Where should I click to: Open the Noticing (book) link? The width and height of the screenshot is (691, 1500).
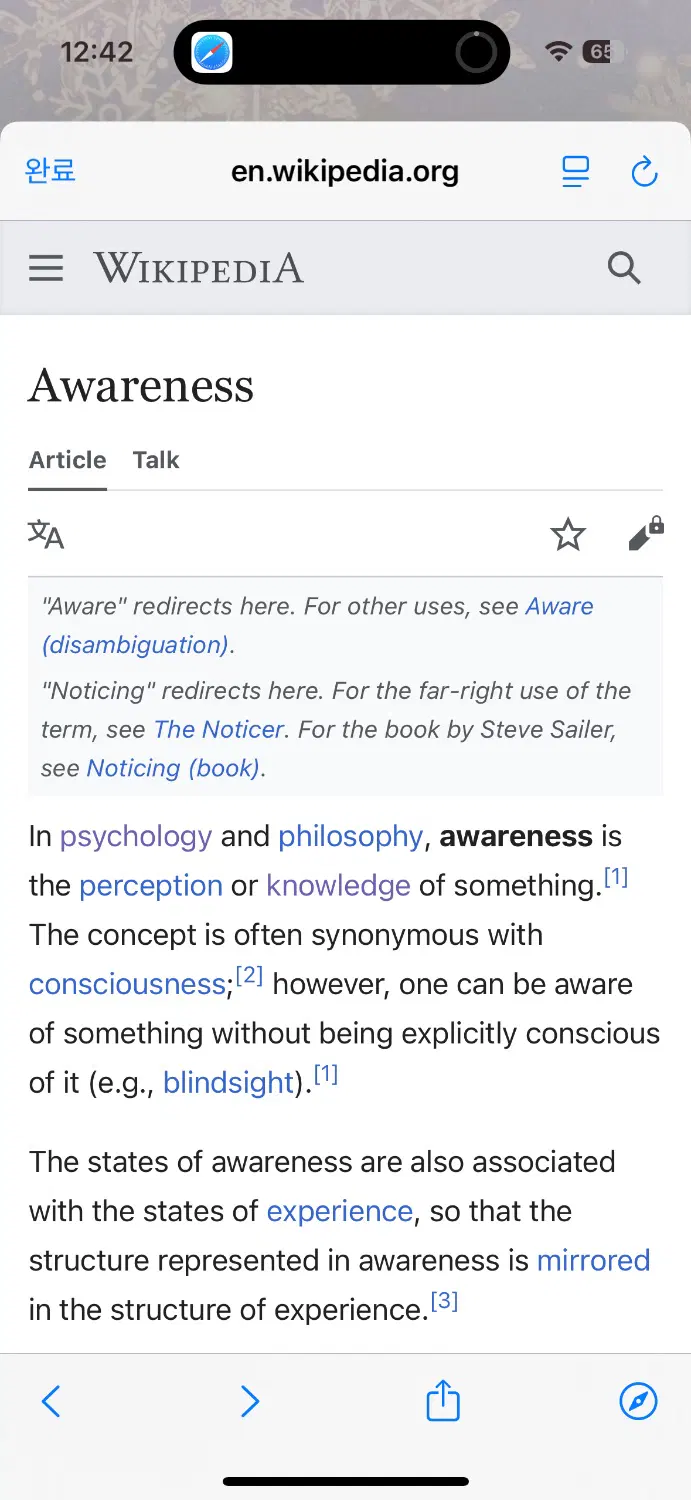[173, 768]
